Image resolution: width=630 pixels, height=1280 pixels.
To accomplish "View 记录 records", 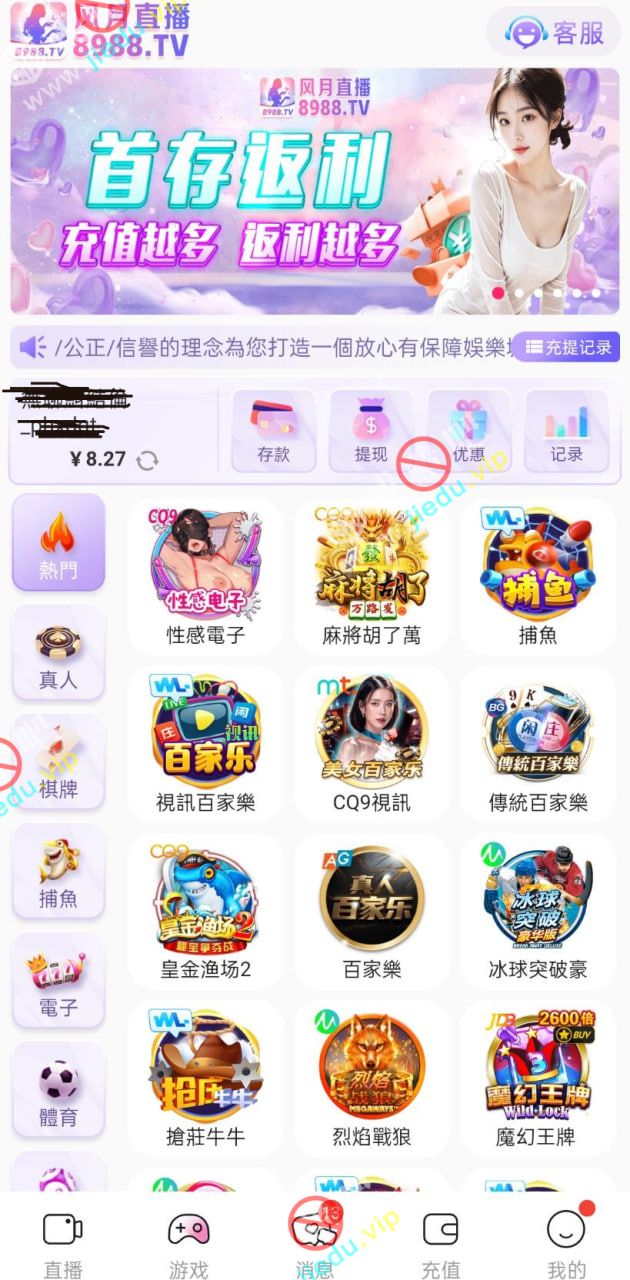I will click(x=566, y=431).
